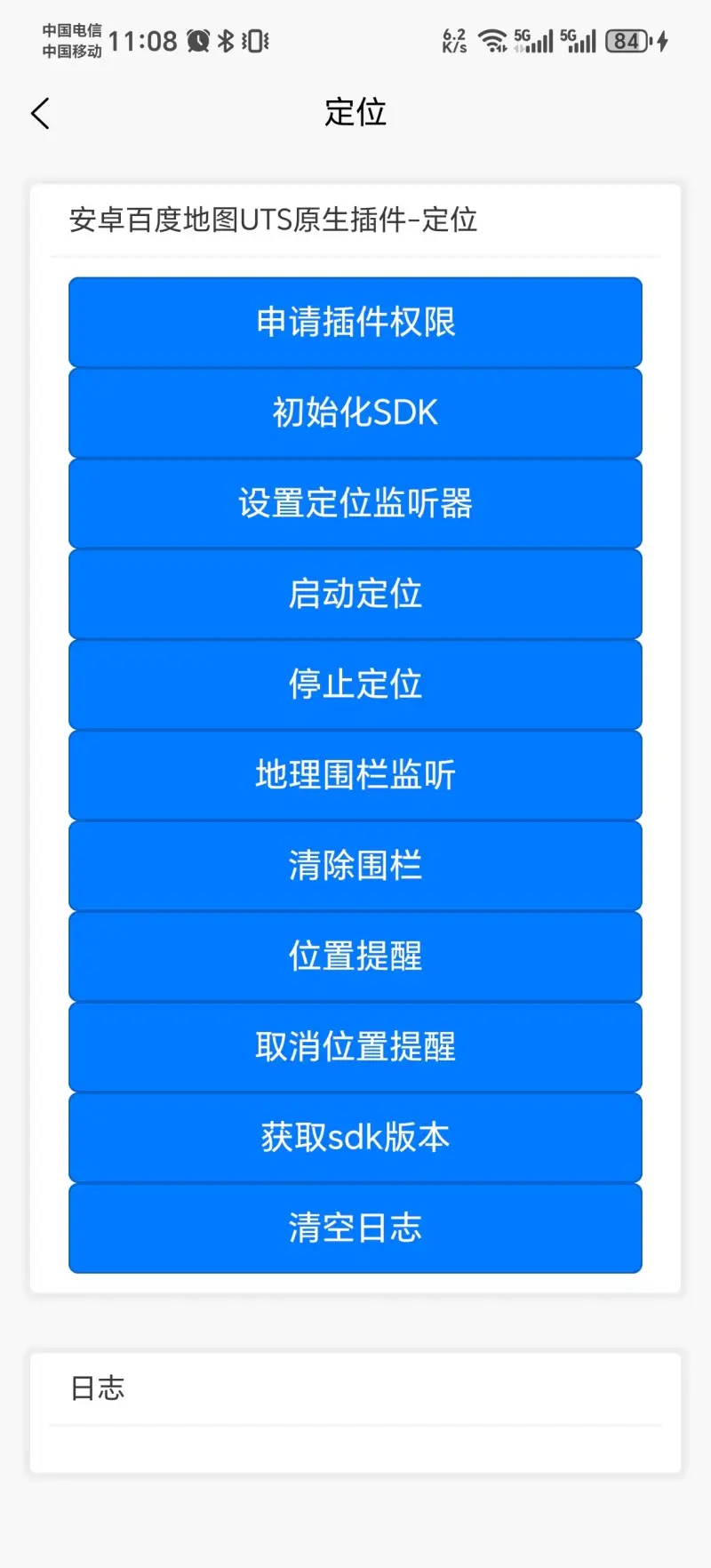This screenshot has height=1568, width=711.
Task: Select 设置定位监听器 button
Action: coord(355,503)
